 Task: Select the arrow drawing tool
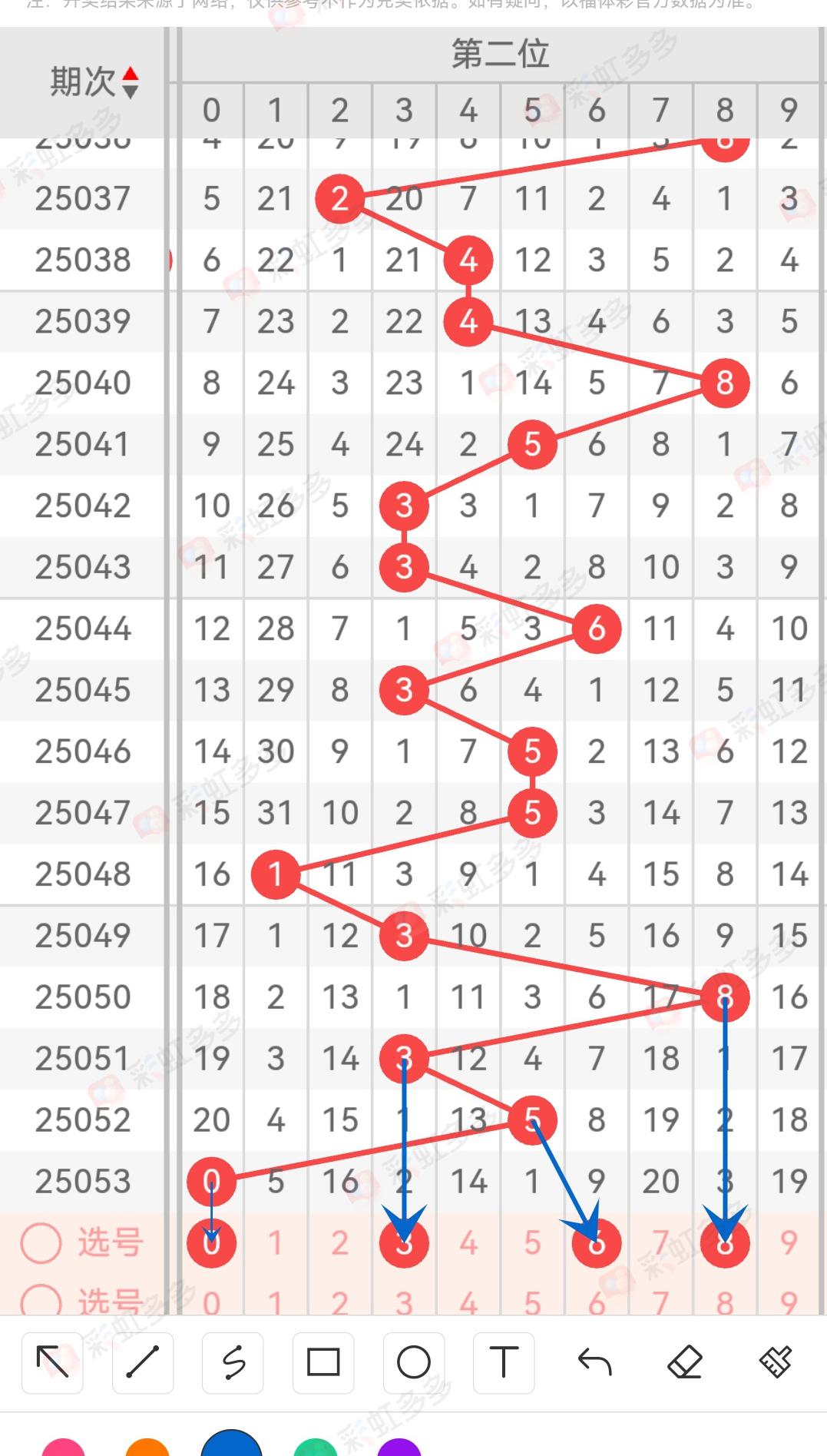52,1363
